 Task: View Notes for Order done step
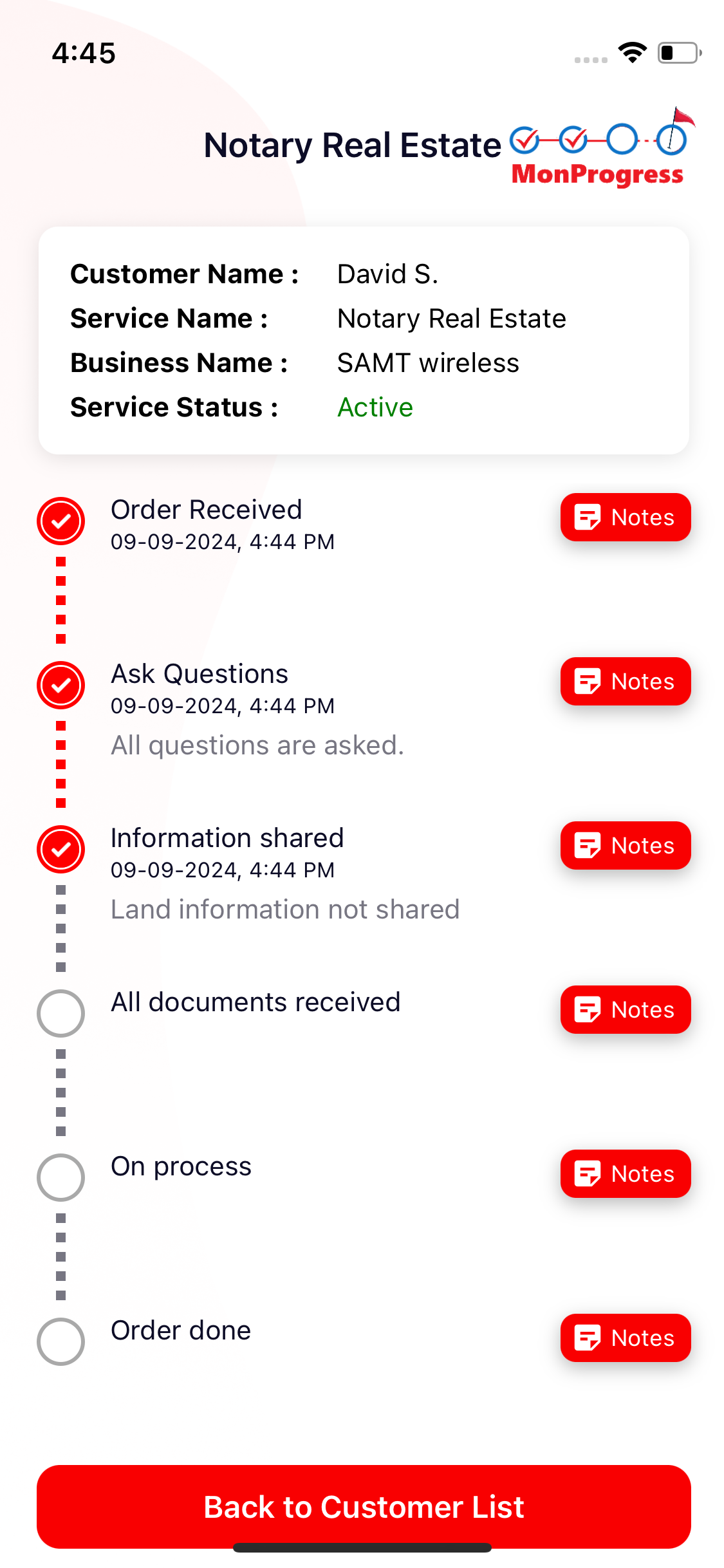pyautogui.click(x=625, y=1338)
